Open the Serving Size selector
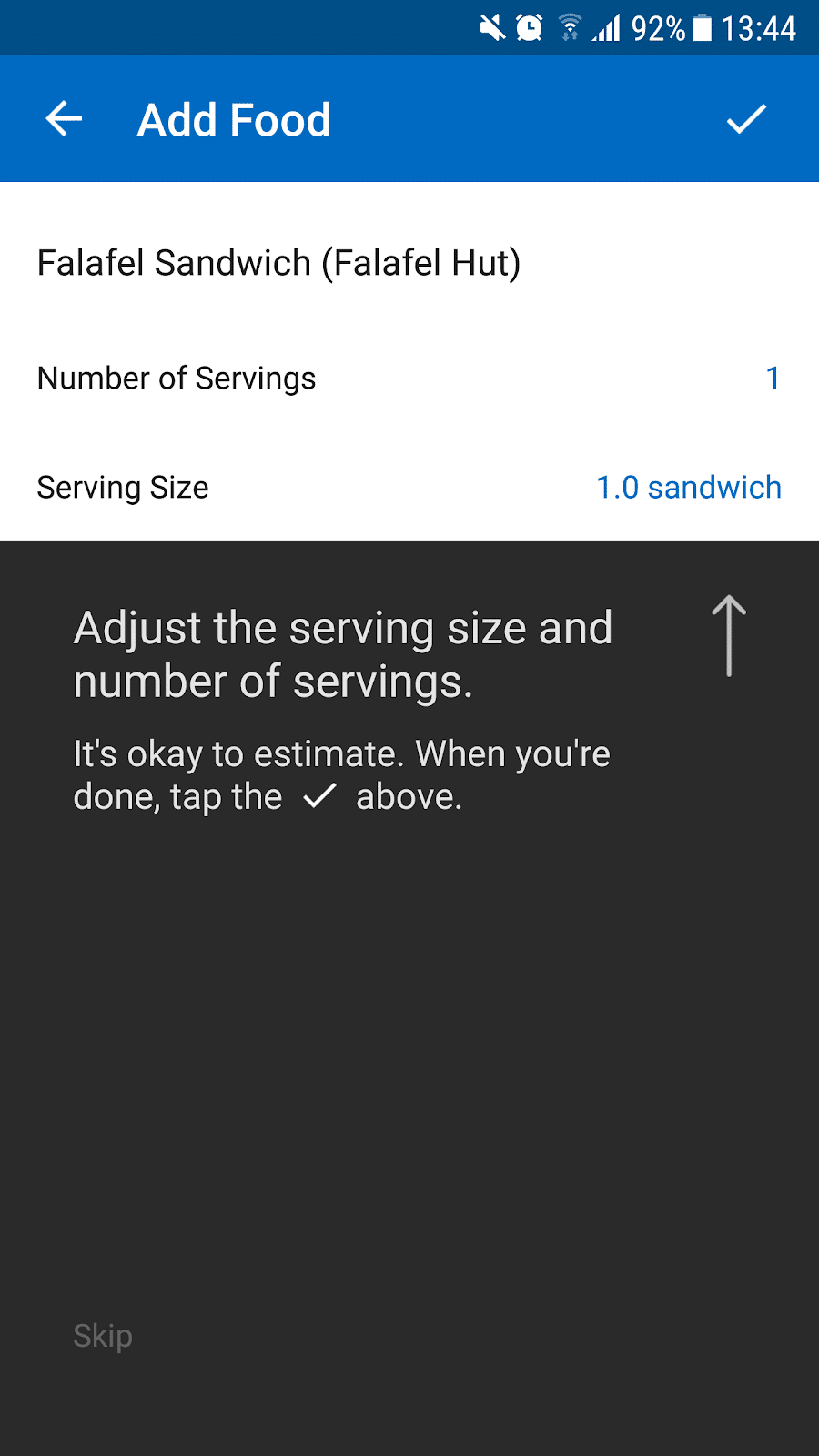819x1456 pixels. click(x=688, y=488)
